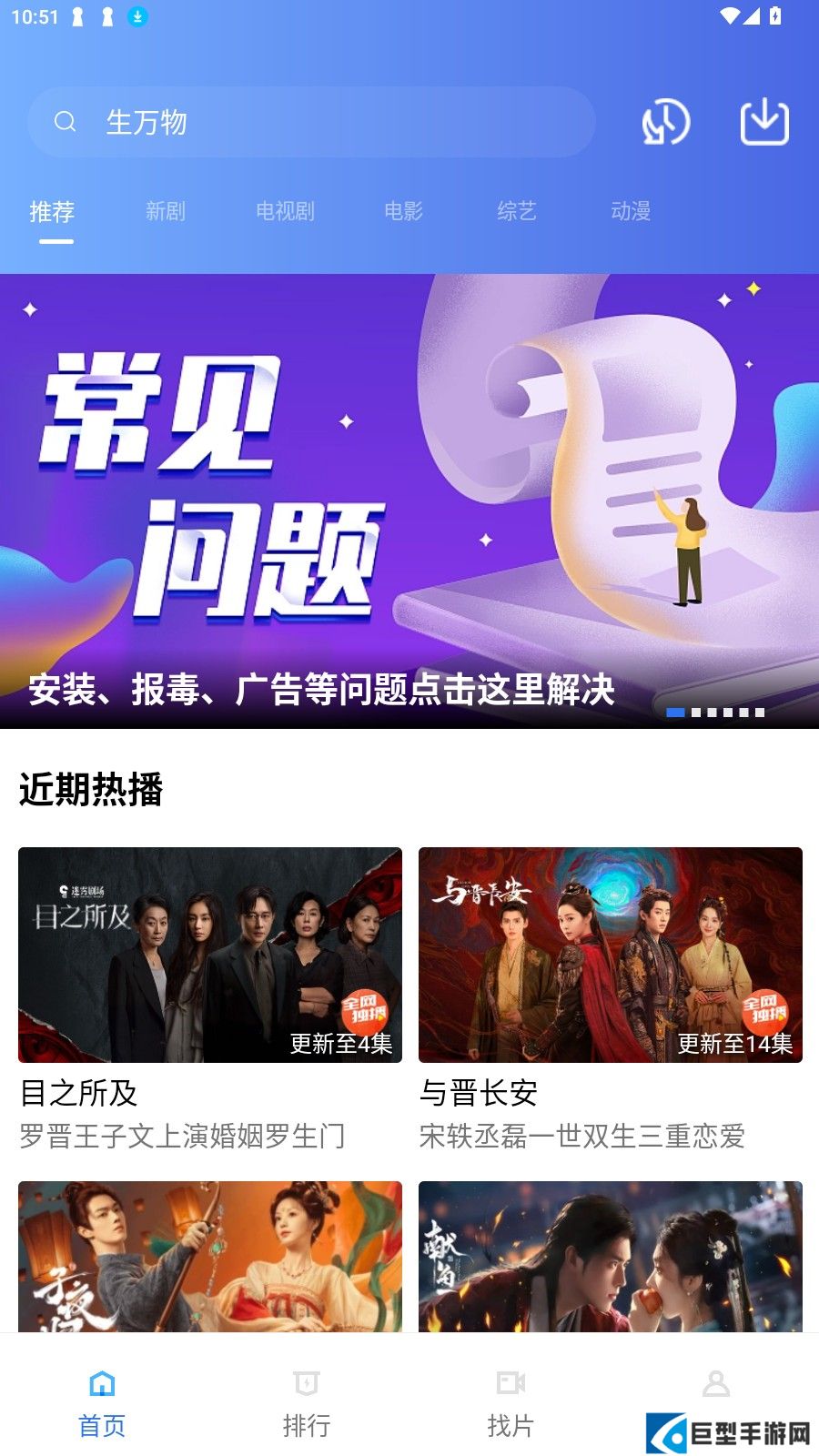Open the drama 与晋长安
The height and width of the screenshot is (1456, 819).
(611, 955)
